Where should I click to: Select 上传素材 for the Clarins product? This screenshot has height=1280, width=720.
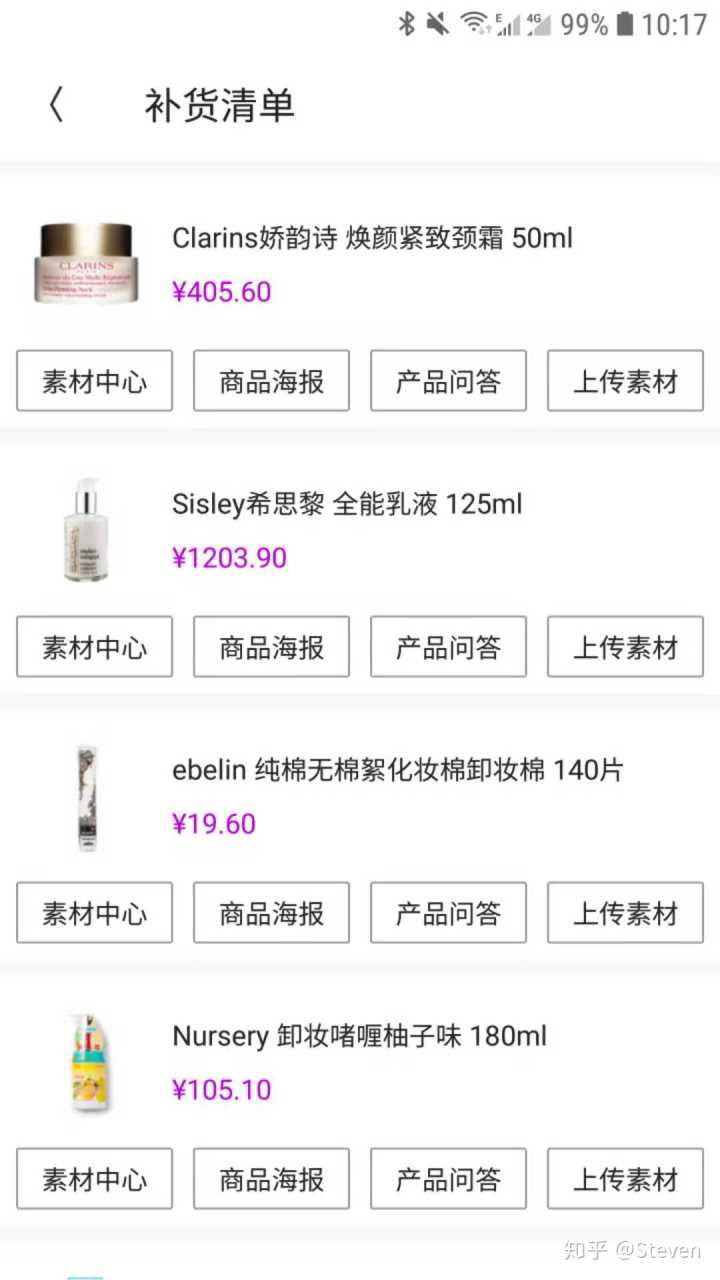(x=625, y=381)
